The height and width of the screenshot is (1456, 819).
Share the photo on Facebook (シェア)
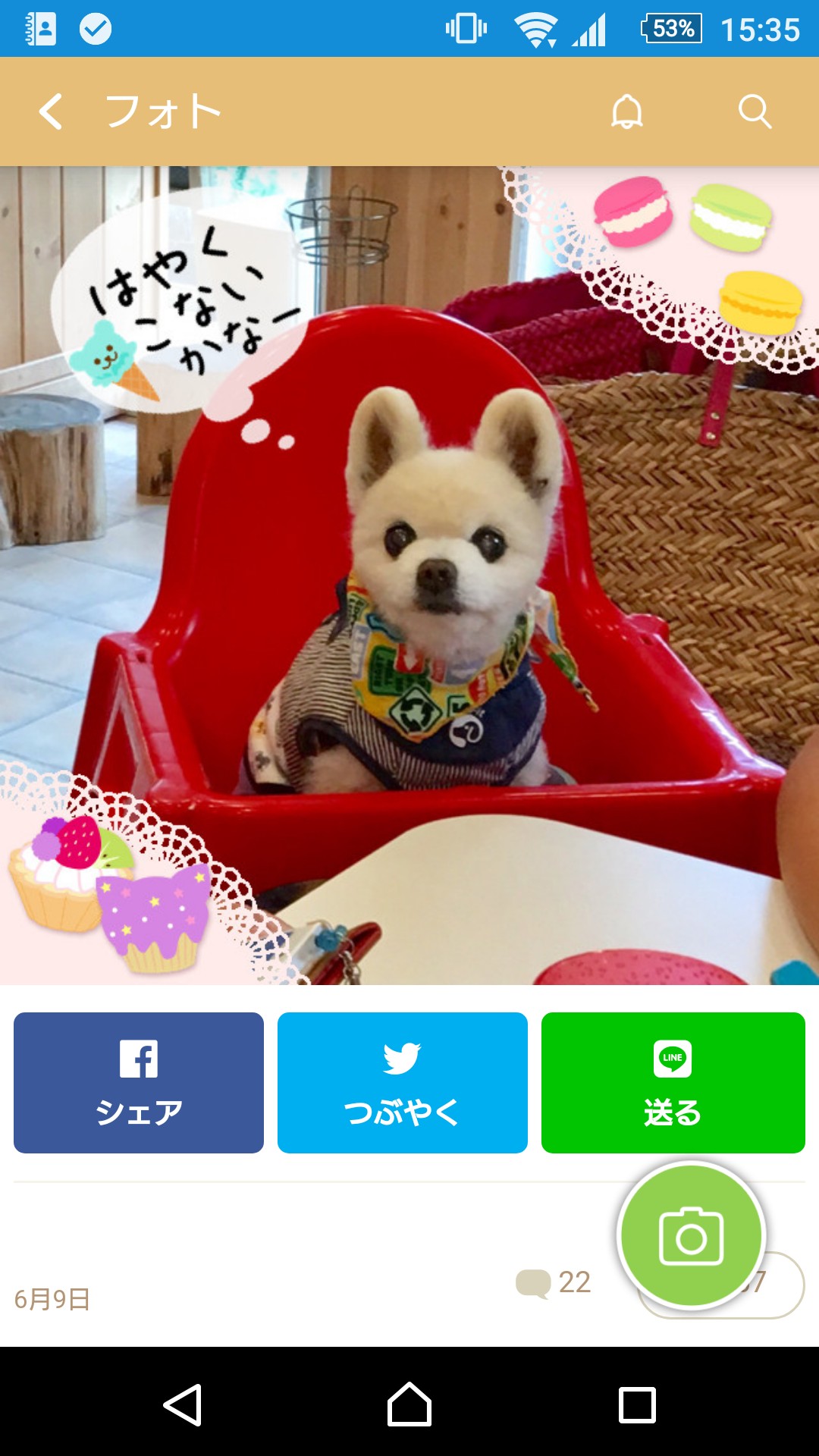(x=139, y=1082)
